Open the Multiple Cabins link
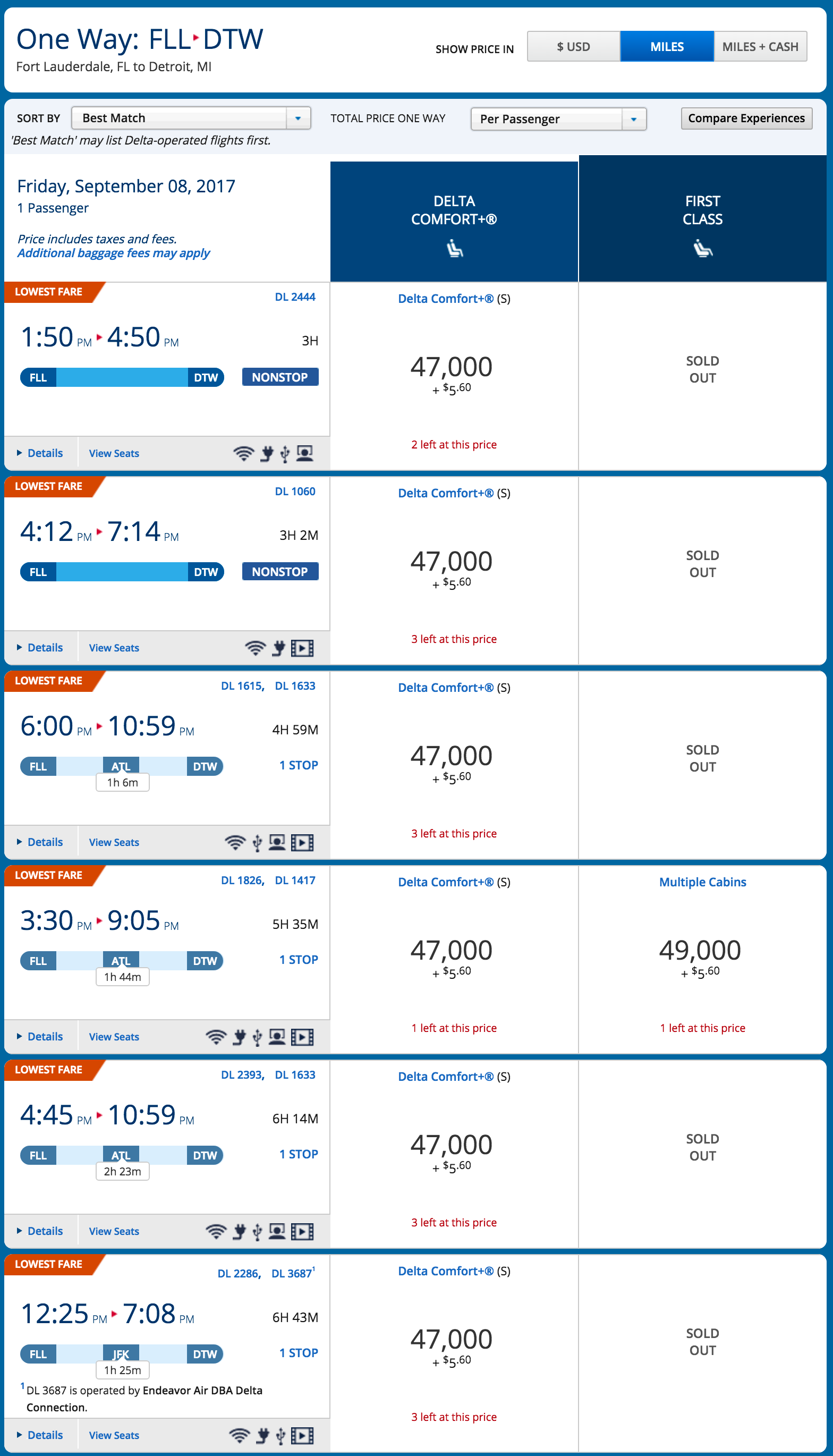The width and height of the screenshot is (833, 1456). (x=702, y=882)
